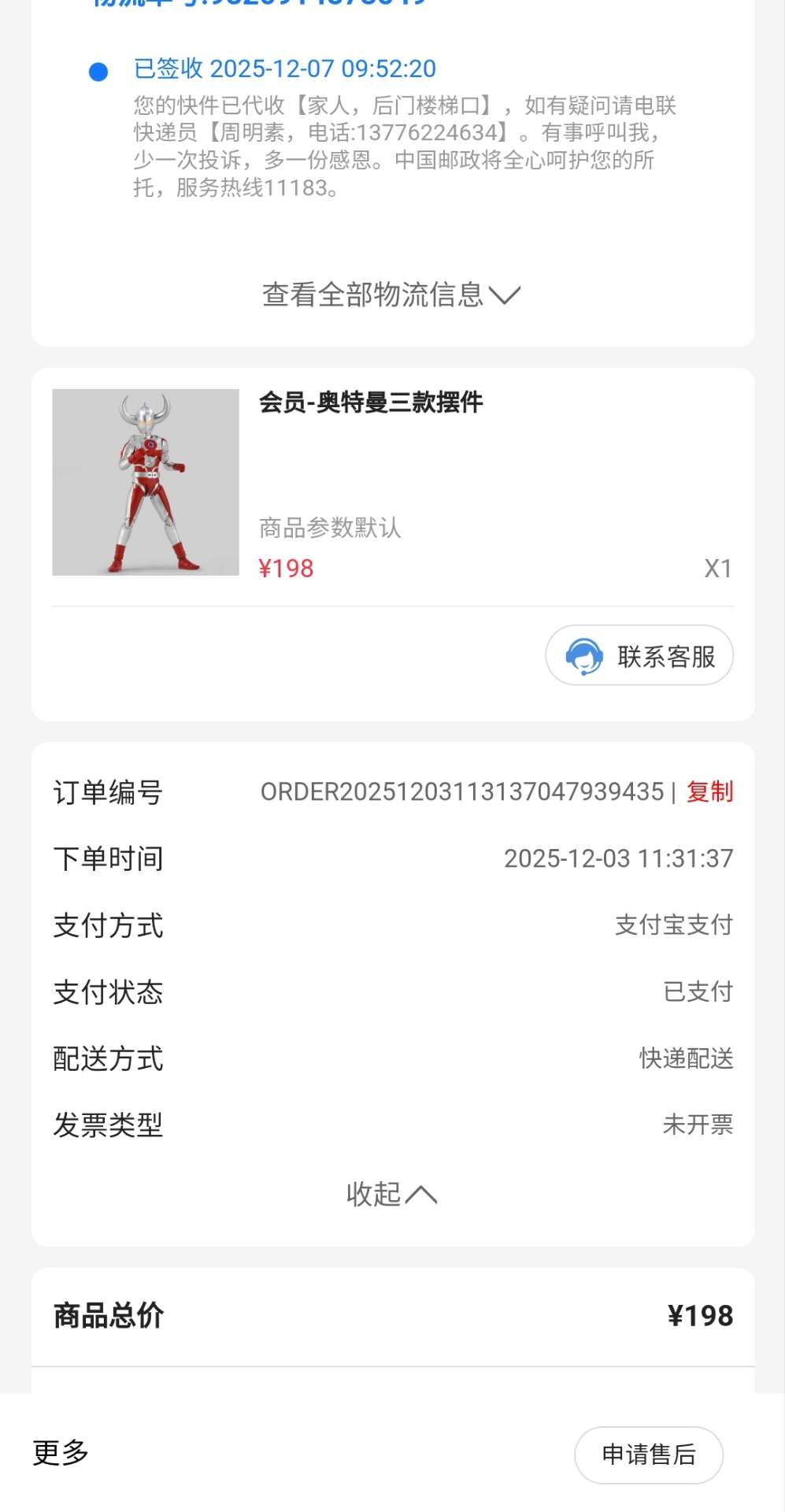Viewport: 785px width, 1512px height.
Task: Collapse order details with 收起
Action: [391, 1194]
